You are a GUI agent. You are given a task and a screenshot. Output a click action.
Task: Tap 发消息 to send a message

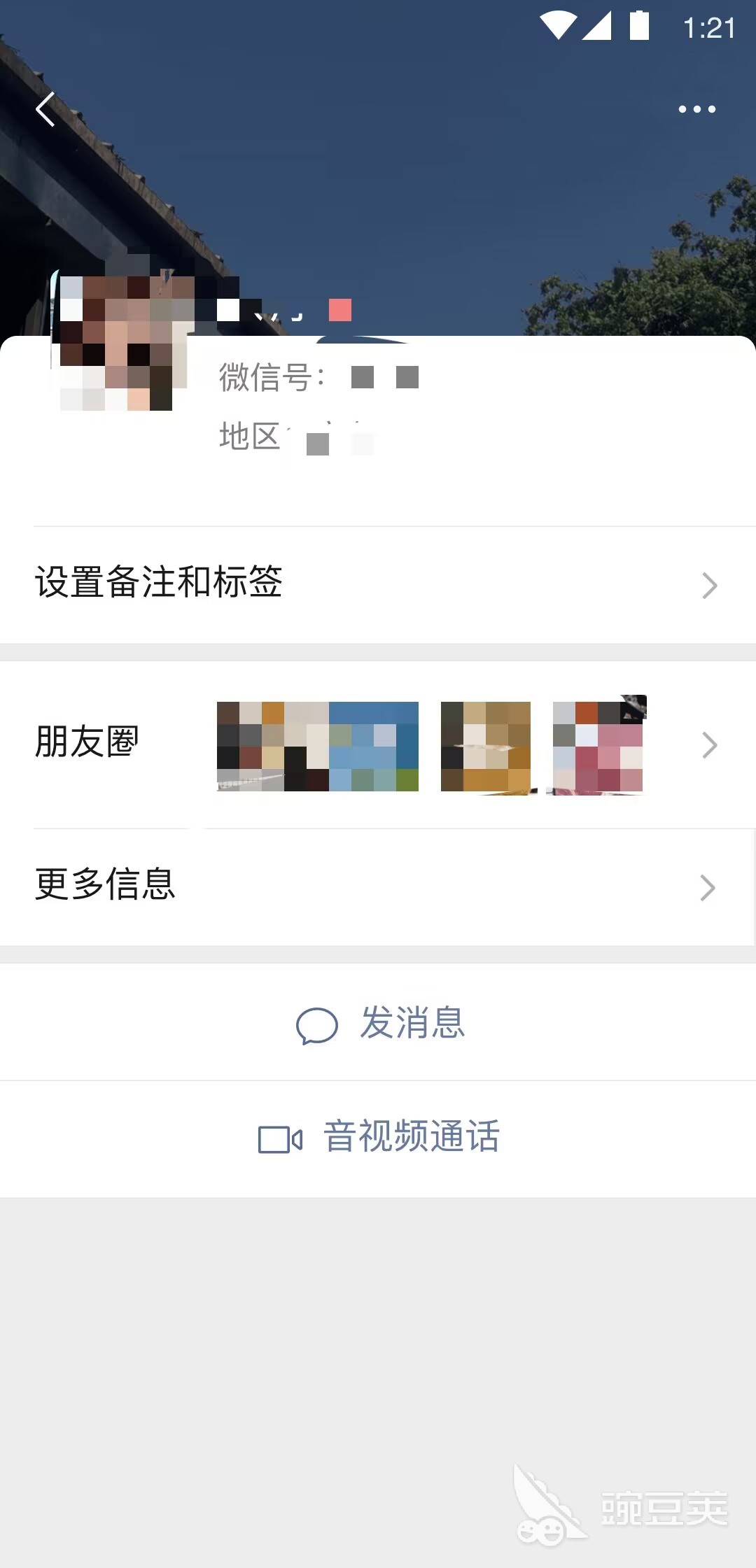(x=379, y=1024)
